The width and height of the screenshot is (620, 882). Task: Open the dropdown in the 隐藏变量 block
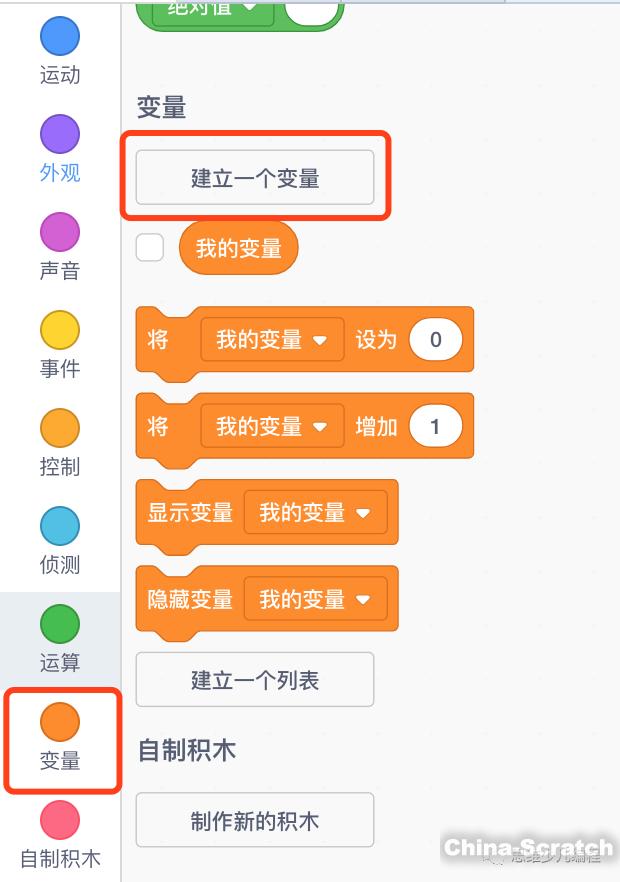[x=316, y=600]
